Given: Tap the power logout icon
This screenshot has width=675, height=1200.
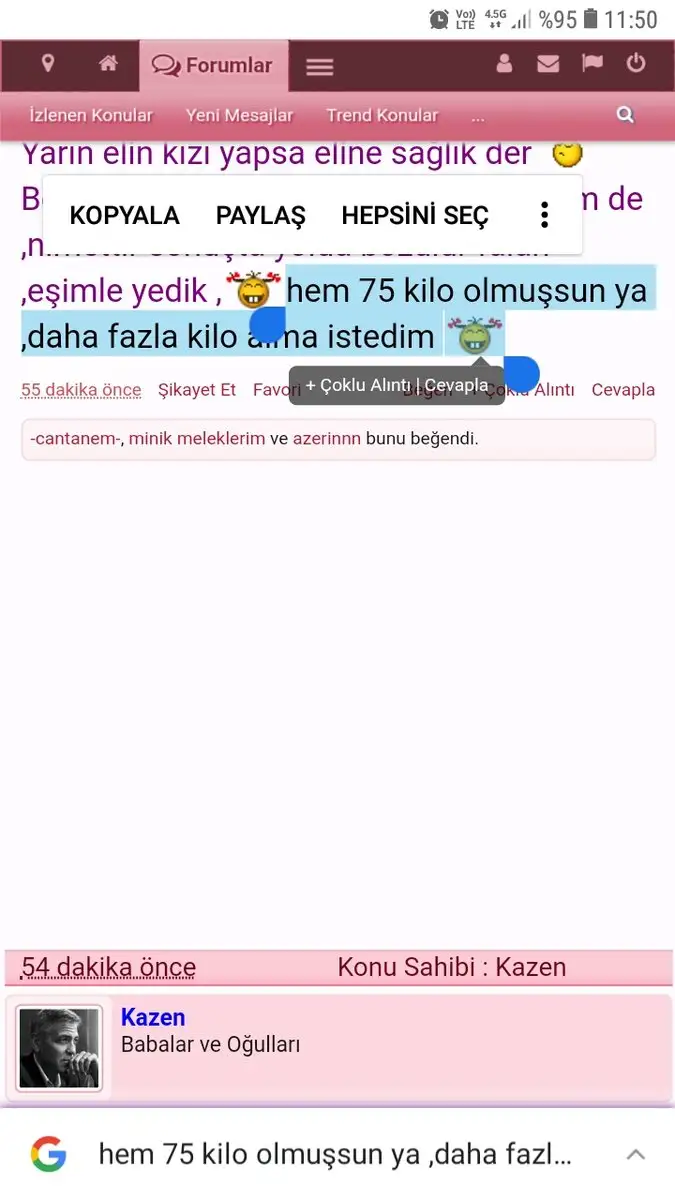Looking at the screenshot, I should pyautogui.click(x=636, y=65).
